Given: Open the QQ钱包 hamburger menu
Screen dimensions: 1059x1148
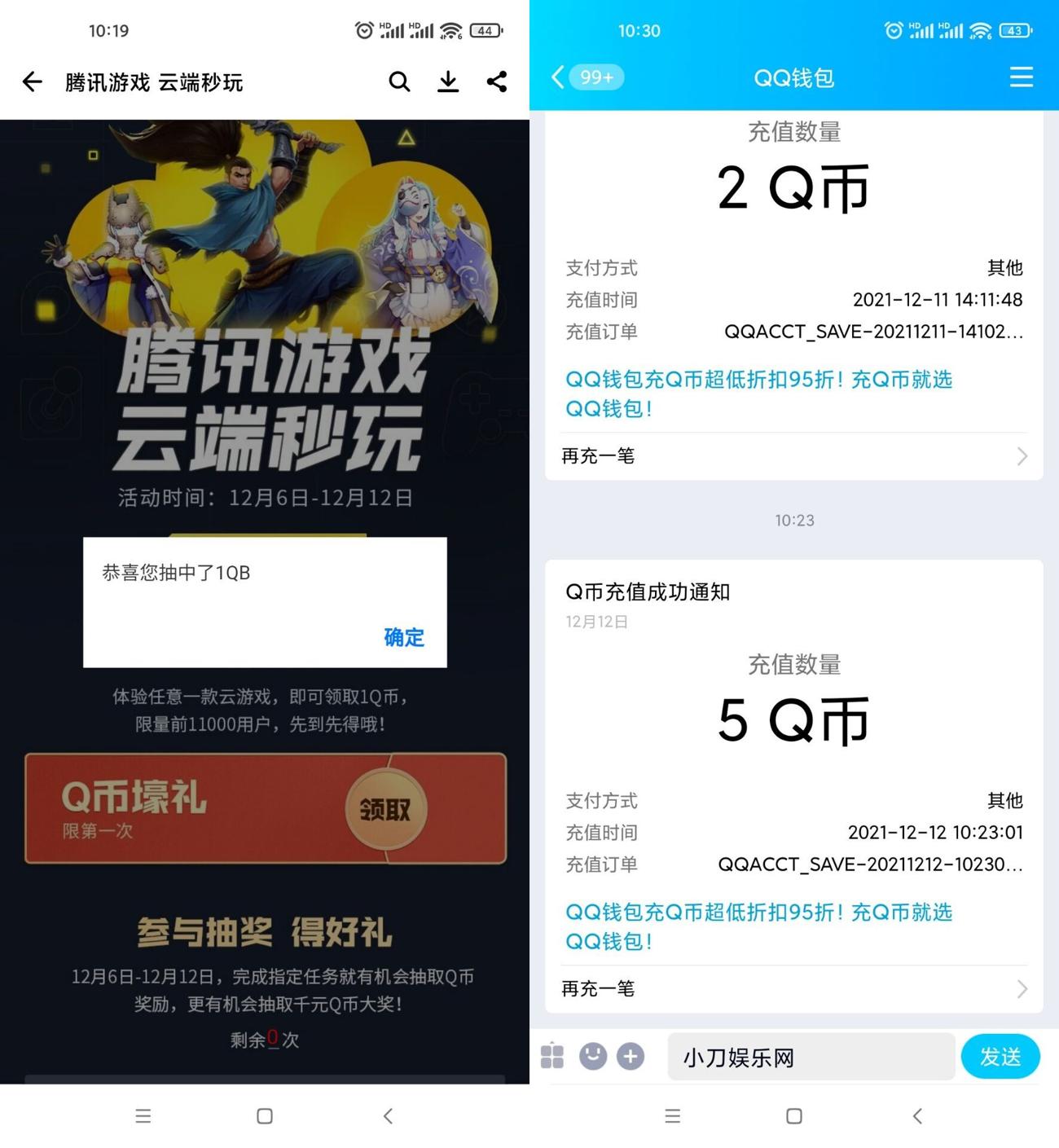Looking at the screenshot, I should click(1021, 77).
